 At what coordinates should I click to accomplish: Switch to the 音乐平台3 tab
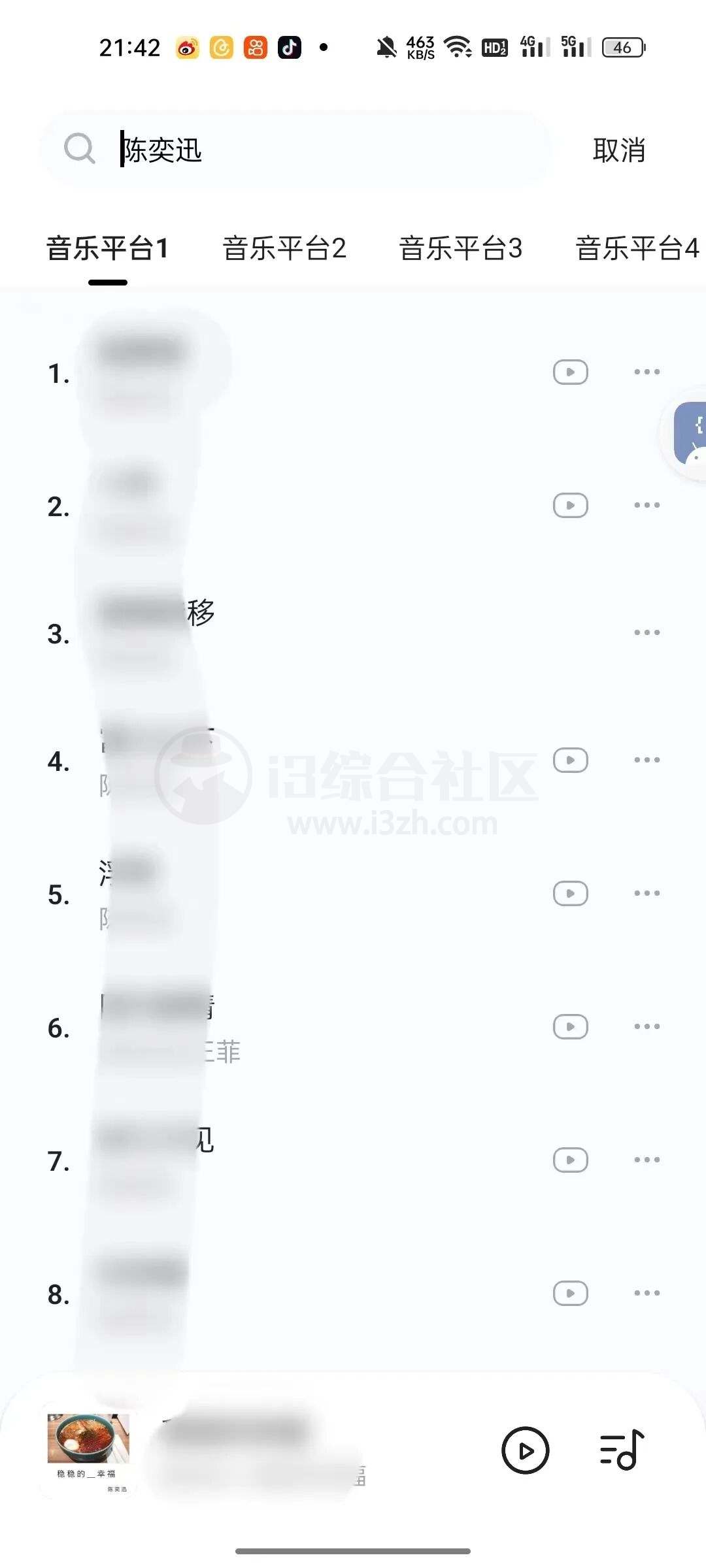point(461,249)
